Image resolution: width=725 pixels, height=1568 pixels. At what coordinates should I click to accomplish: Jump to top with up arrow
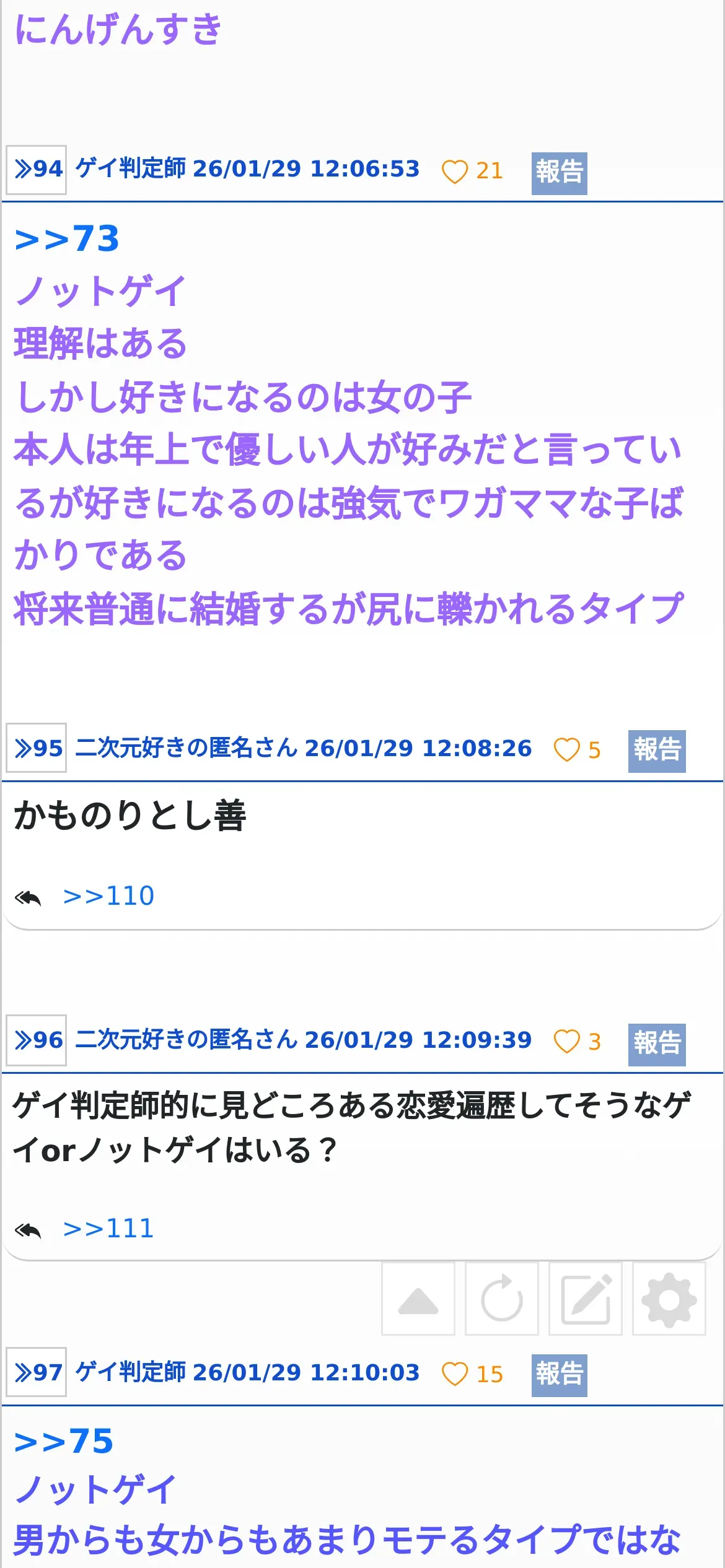(x=418, y=1299)
